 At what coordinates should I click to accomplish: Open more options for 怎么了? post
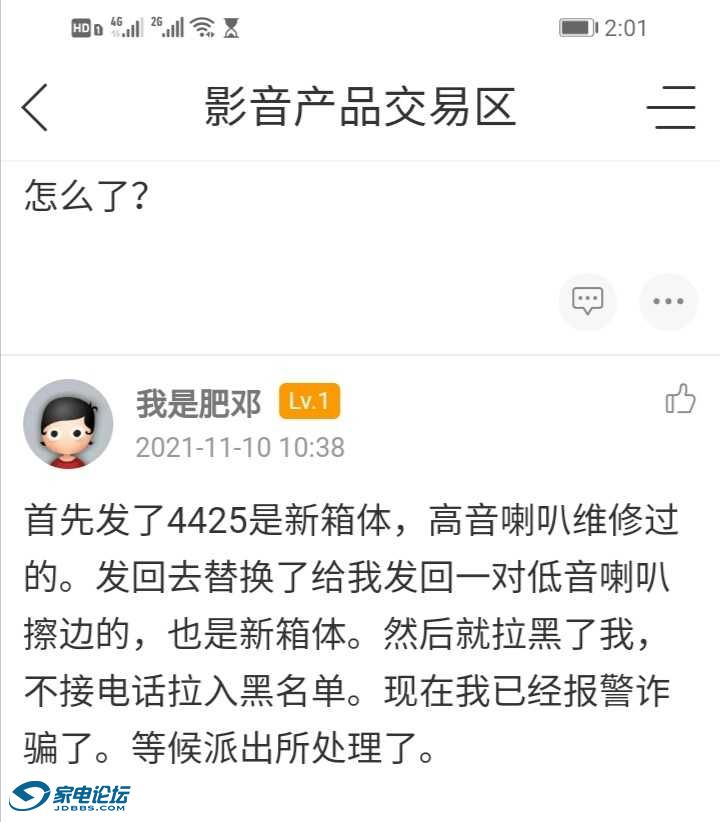[x=668, y=301]
